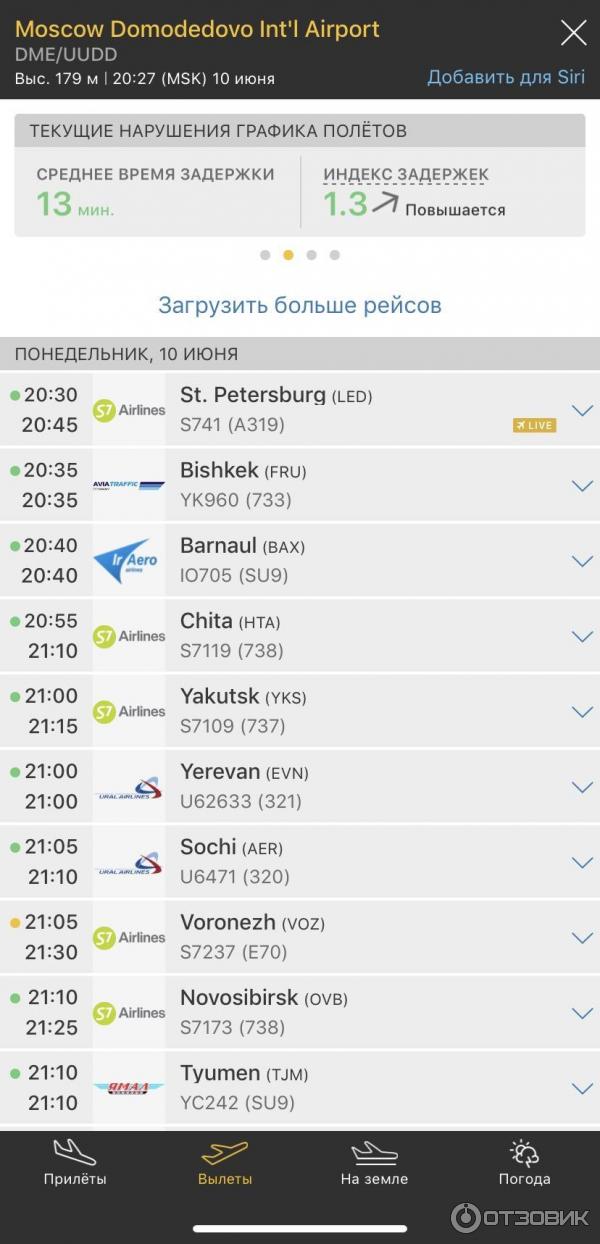Viewport: 600px width, 1244px height.
Task: Open the "Индекс задержек" delay index info
Action: point(406,174)
